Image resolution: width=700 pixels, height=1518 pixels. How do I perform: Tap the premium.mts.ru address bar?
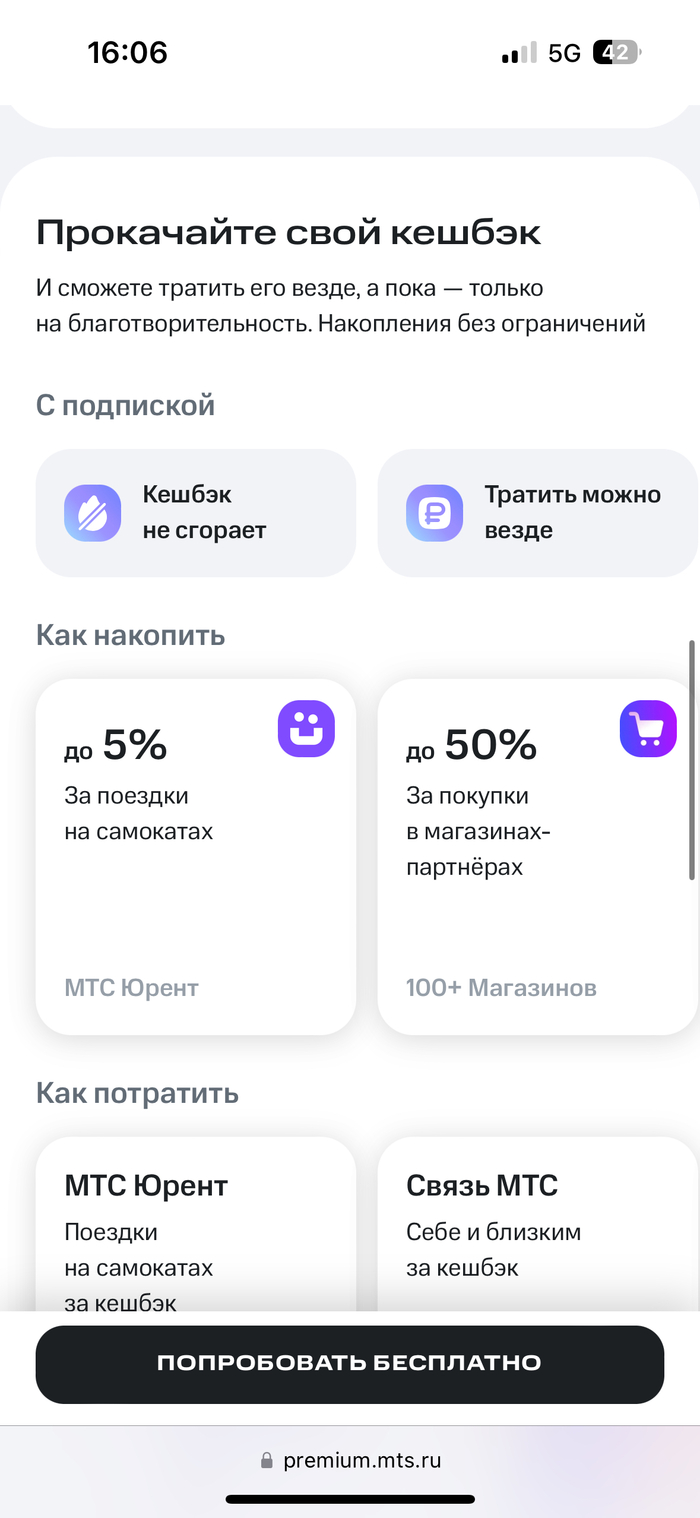coord(350,1460)
